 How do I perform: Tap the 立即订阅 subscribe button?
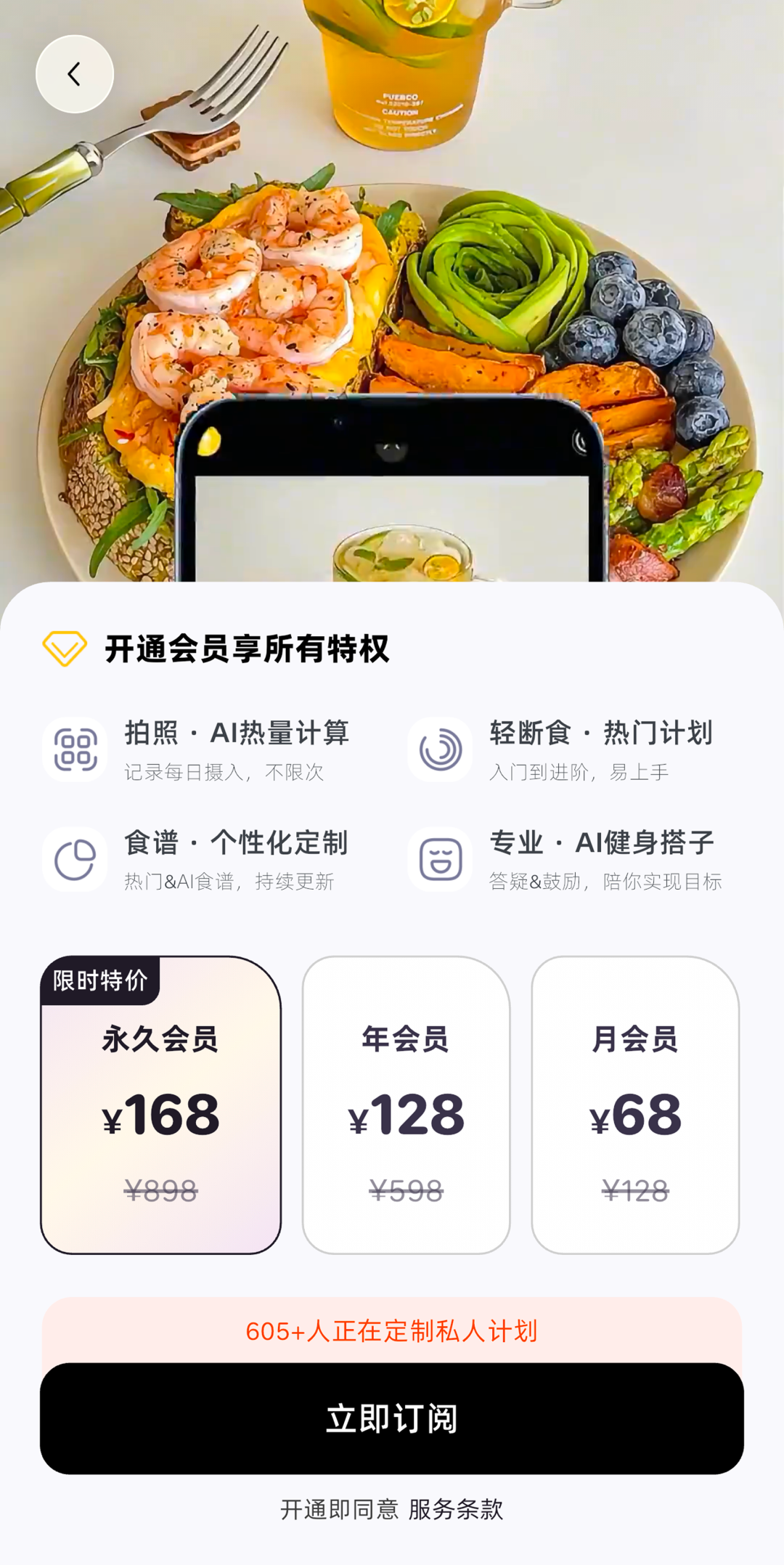coord(392,1418)
